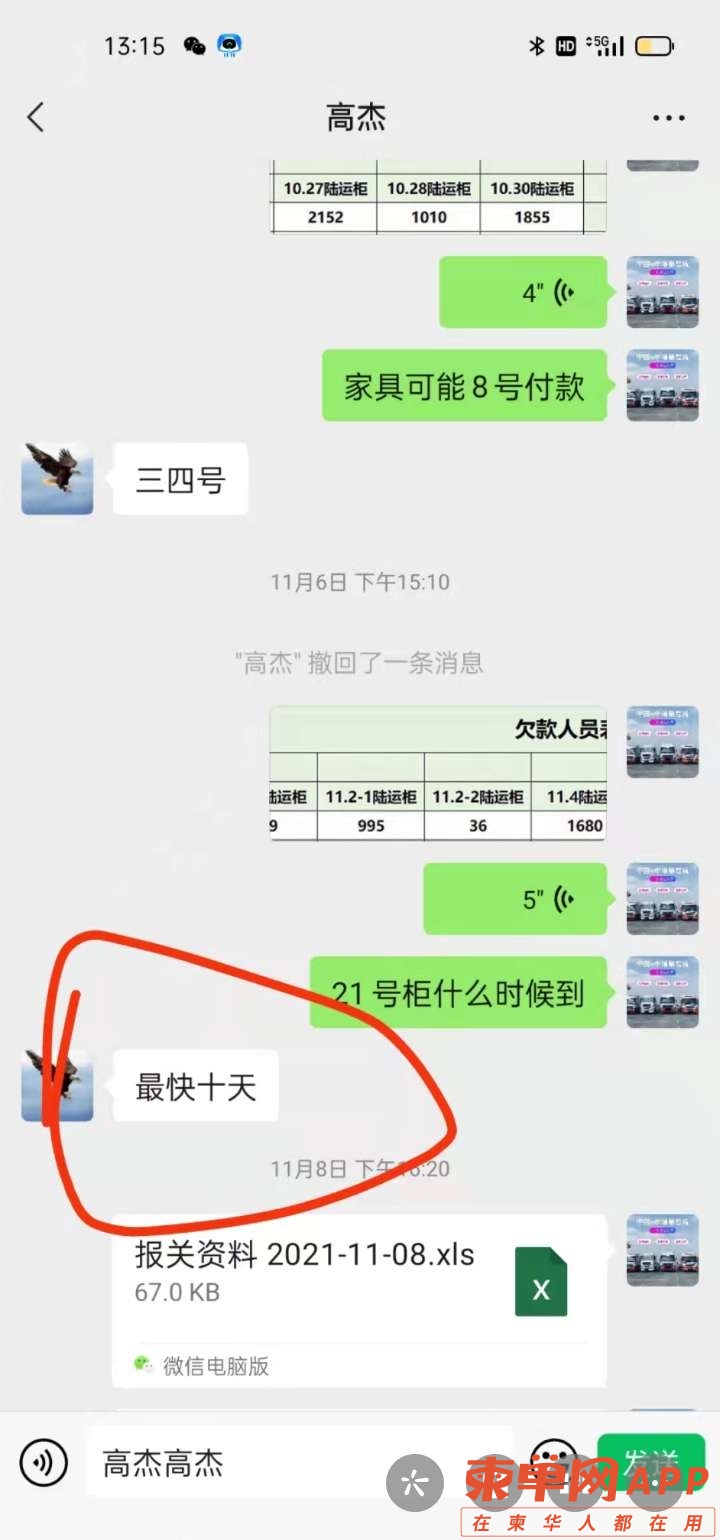Open the 欠款人员 table image
The image size is (720, 1540).
tap(438, 774)
